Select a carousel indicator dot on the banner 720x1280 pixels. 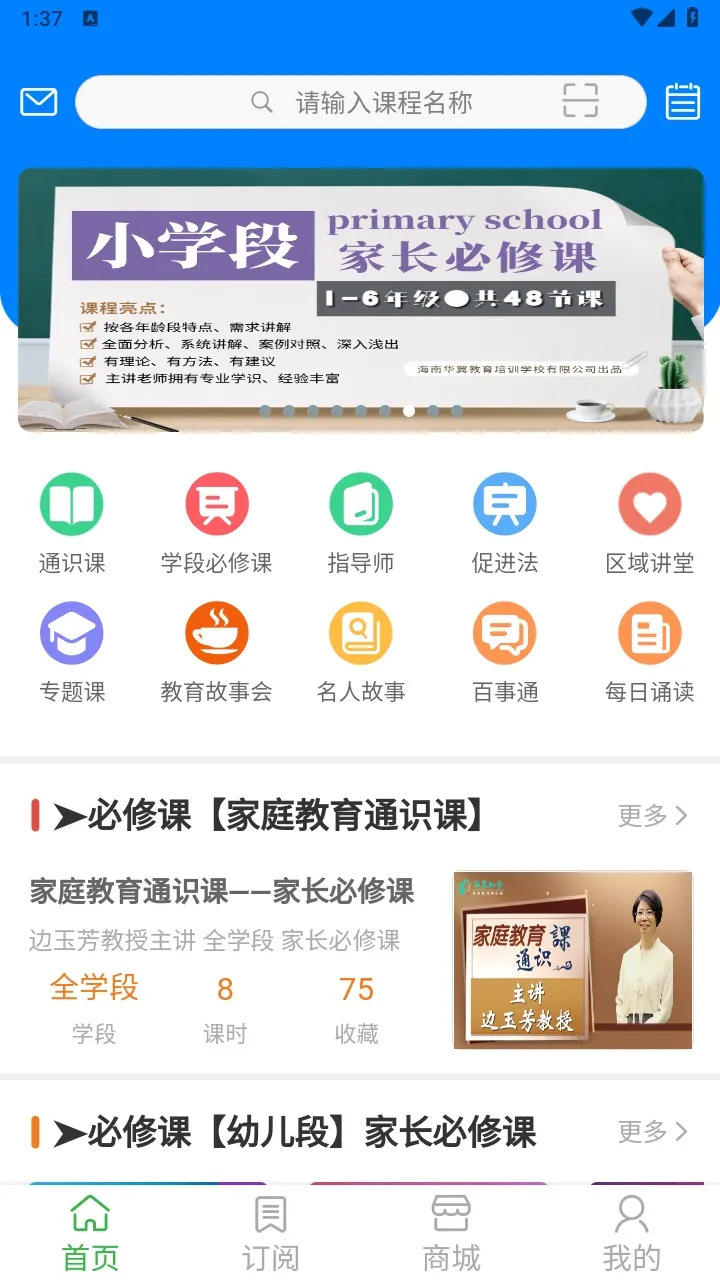pyautogui.click(x=409, y=410)
